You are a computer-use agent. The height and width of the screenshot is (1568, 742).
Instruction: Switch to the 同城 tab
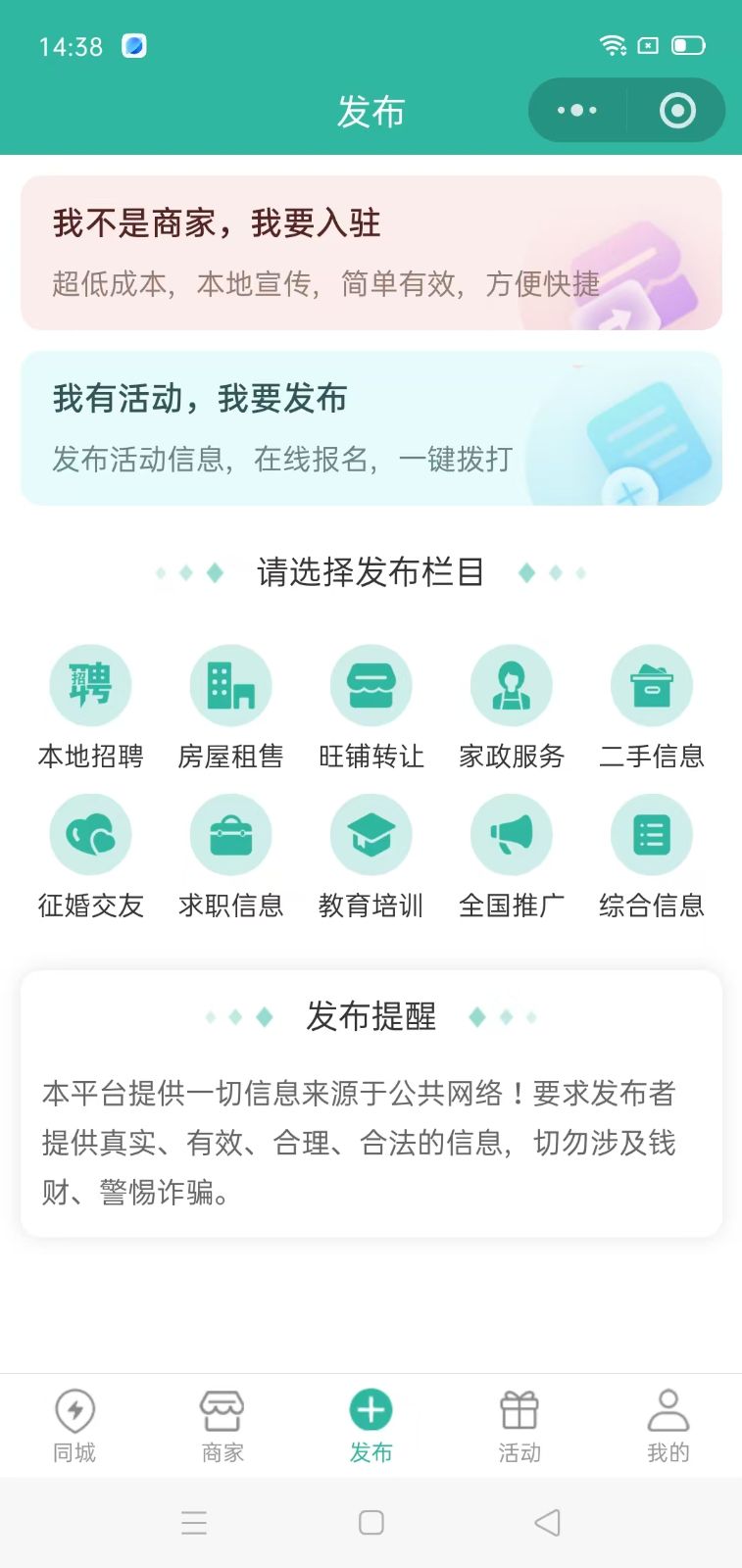tap(74, 1426)
